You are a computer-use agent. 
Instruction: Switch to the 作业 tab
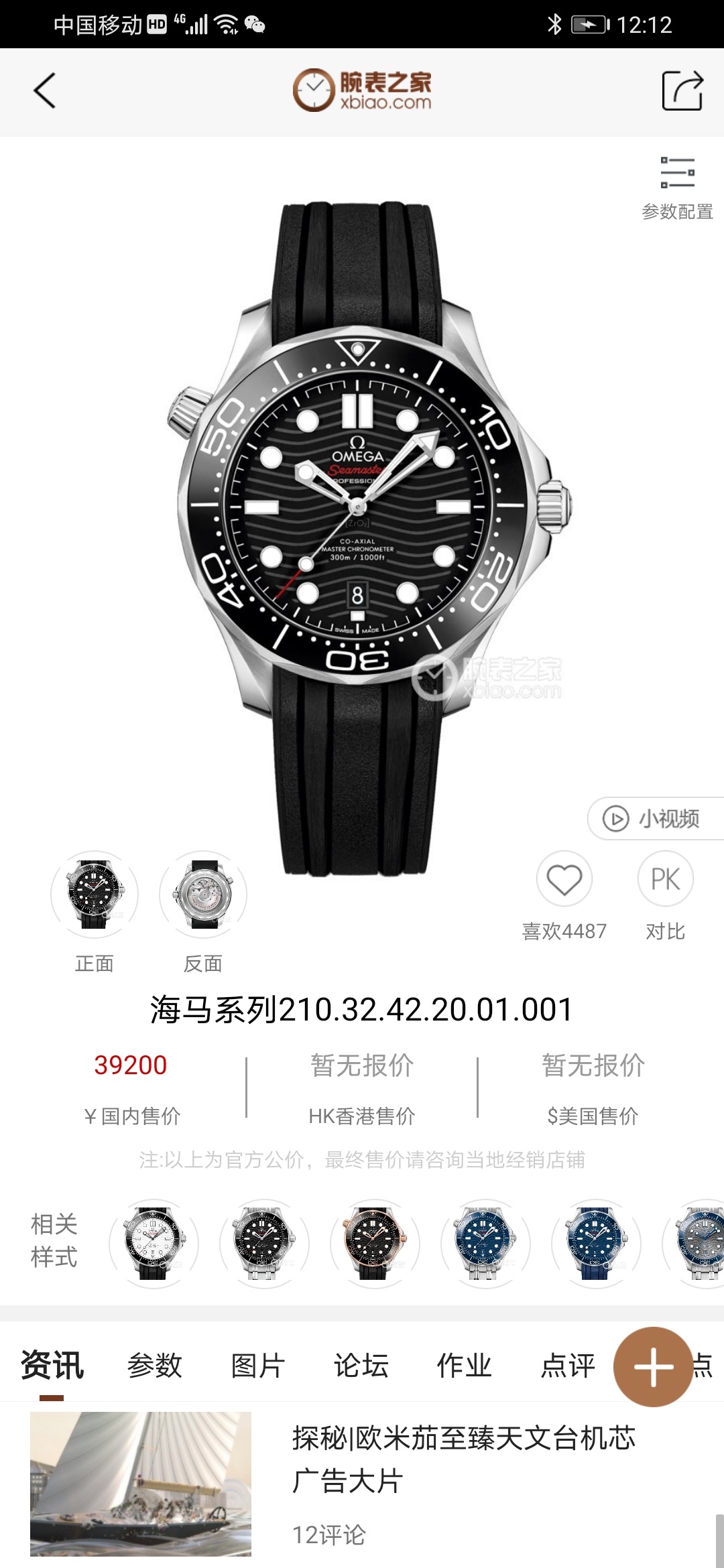pyautogui.click(x=465, y=1365)
